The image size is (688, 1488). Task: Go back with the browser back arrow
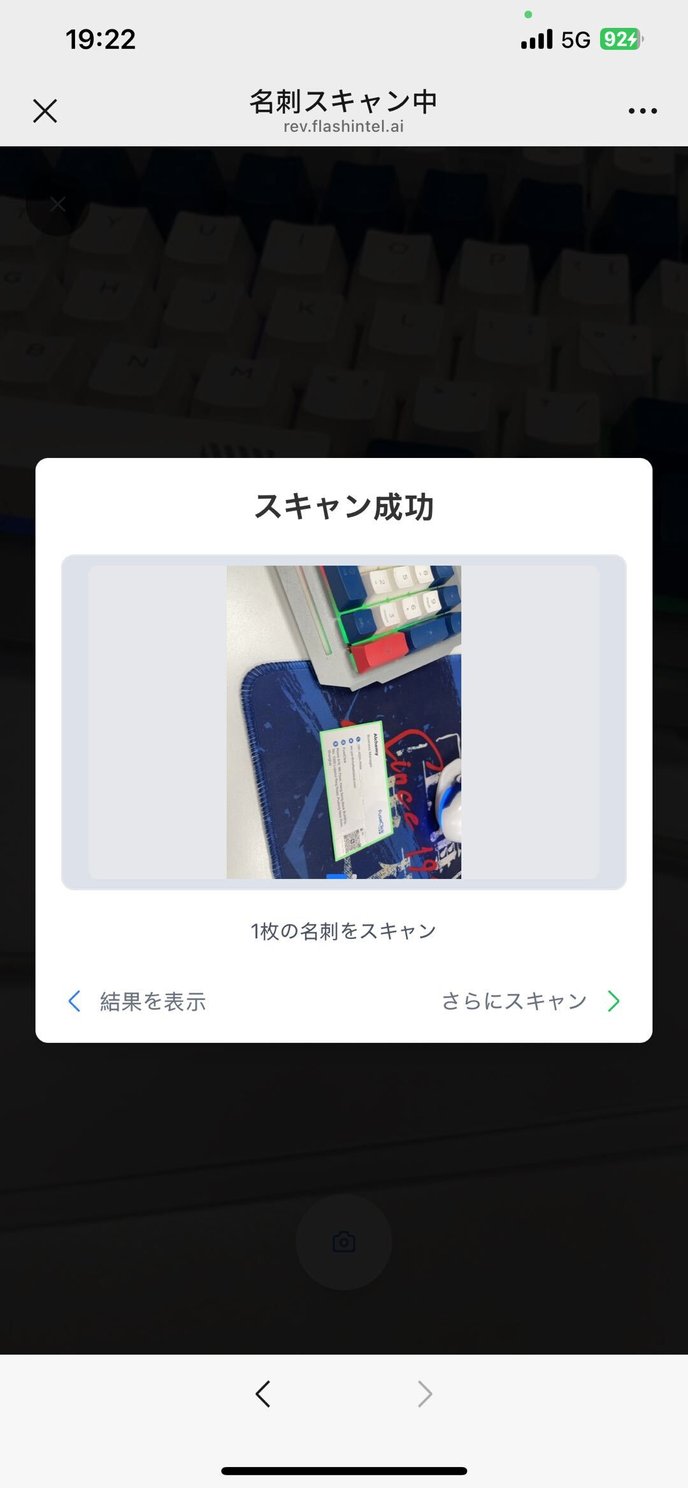pos(263,1393)
